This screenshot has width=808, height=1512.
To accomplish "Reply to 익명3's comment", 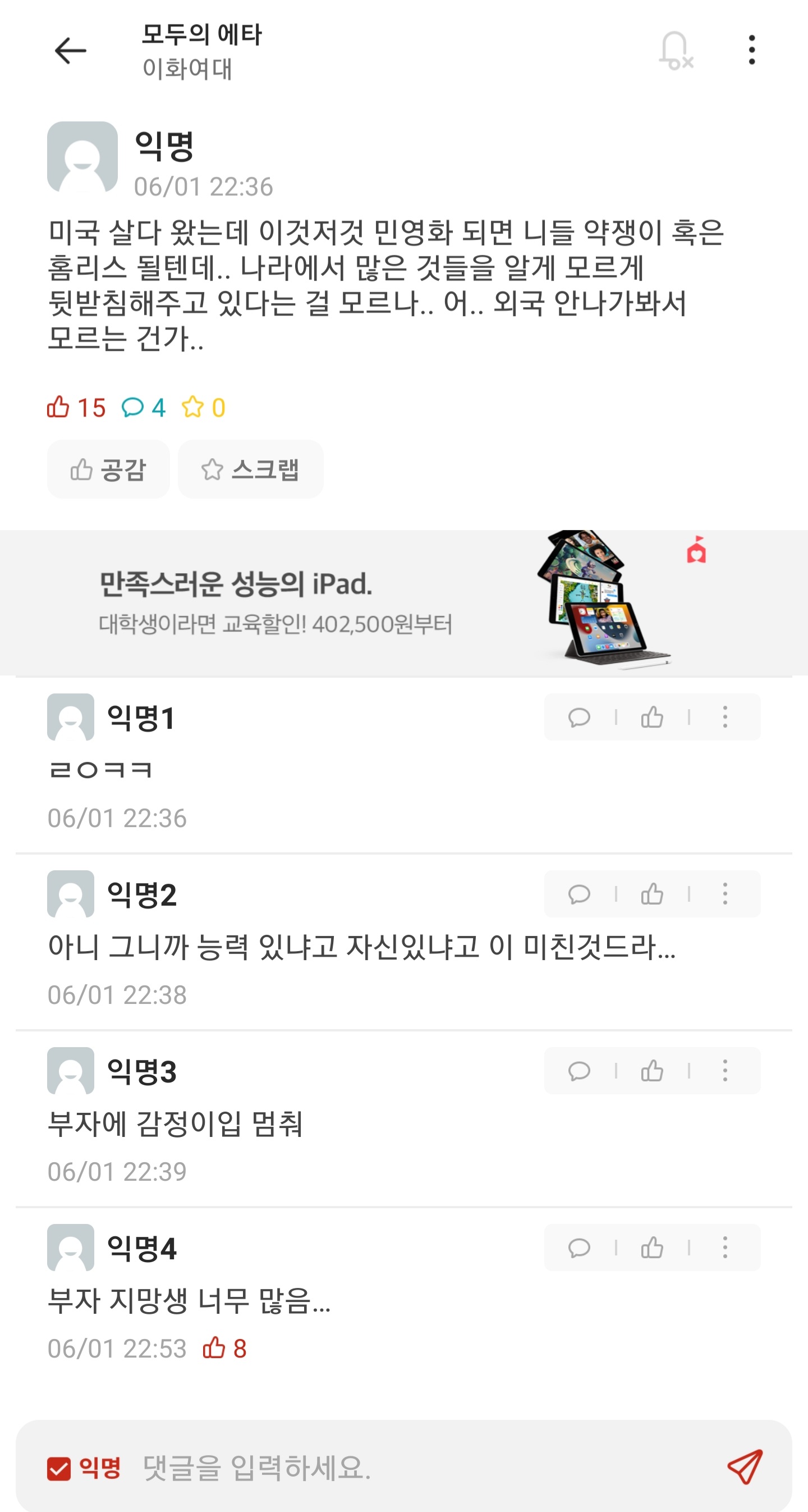I will point(579,1071).
